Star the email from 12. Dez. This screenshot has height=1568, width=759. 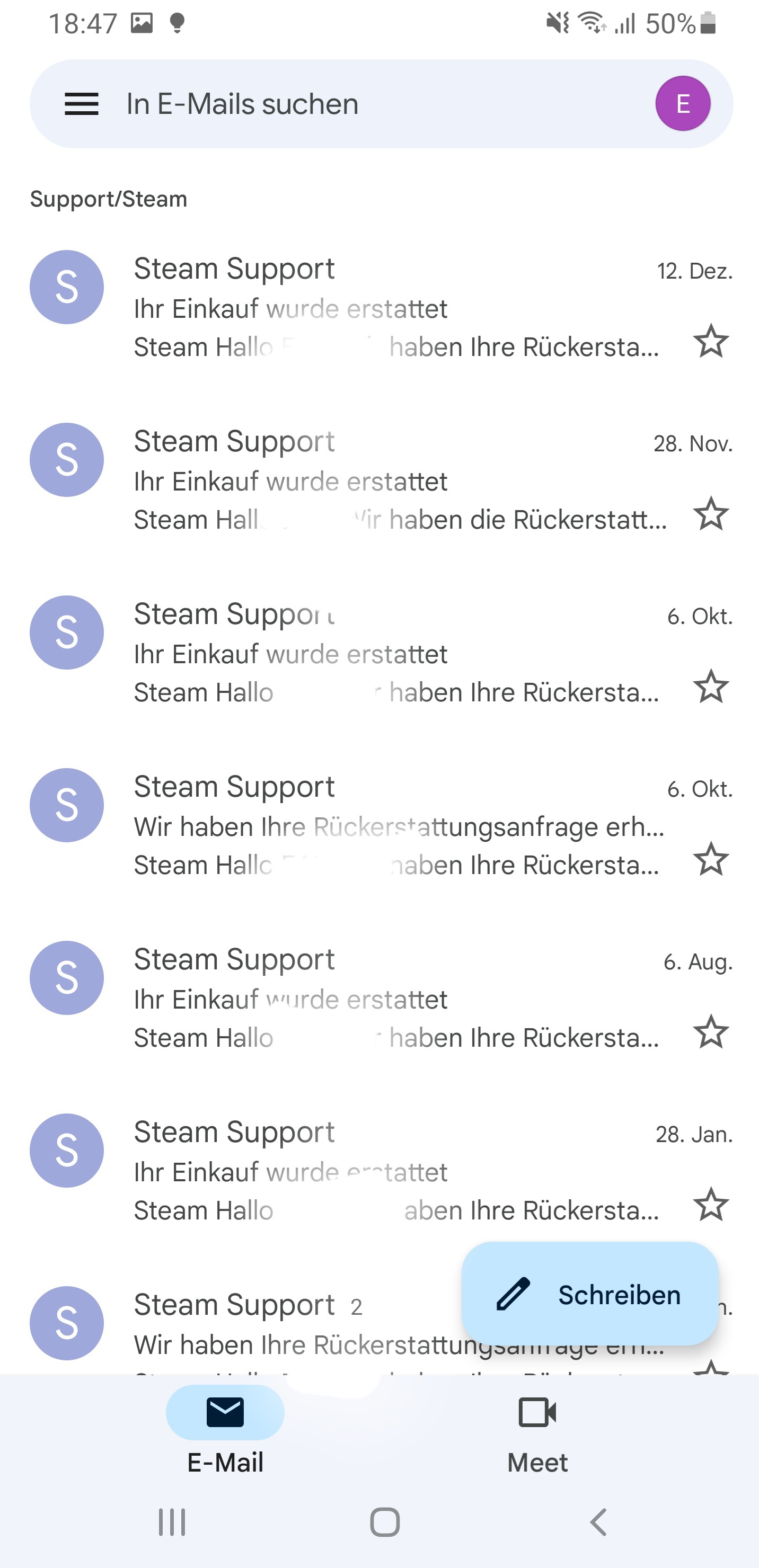(710, 342)
